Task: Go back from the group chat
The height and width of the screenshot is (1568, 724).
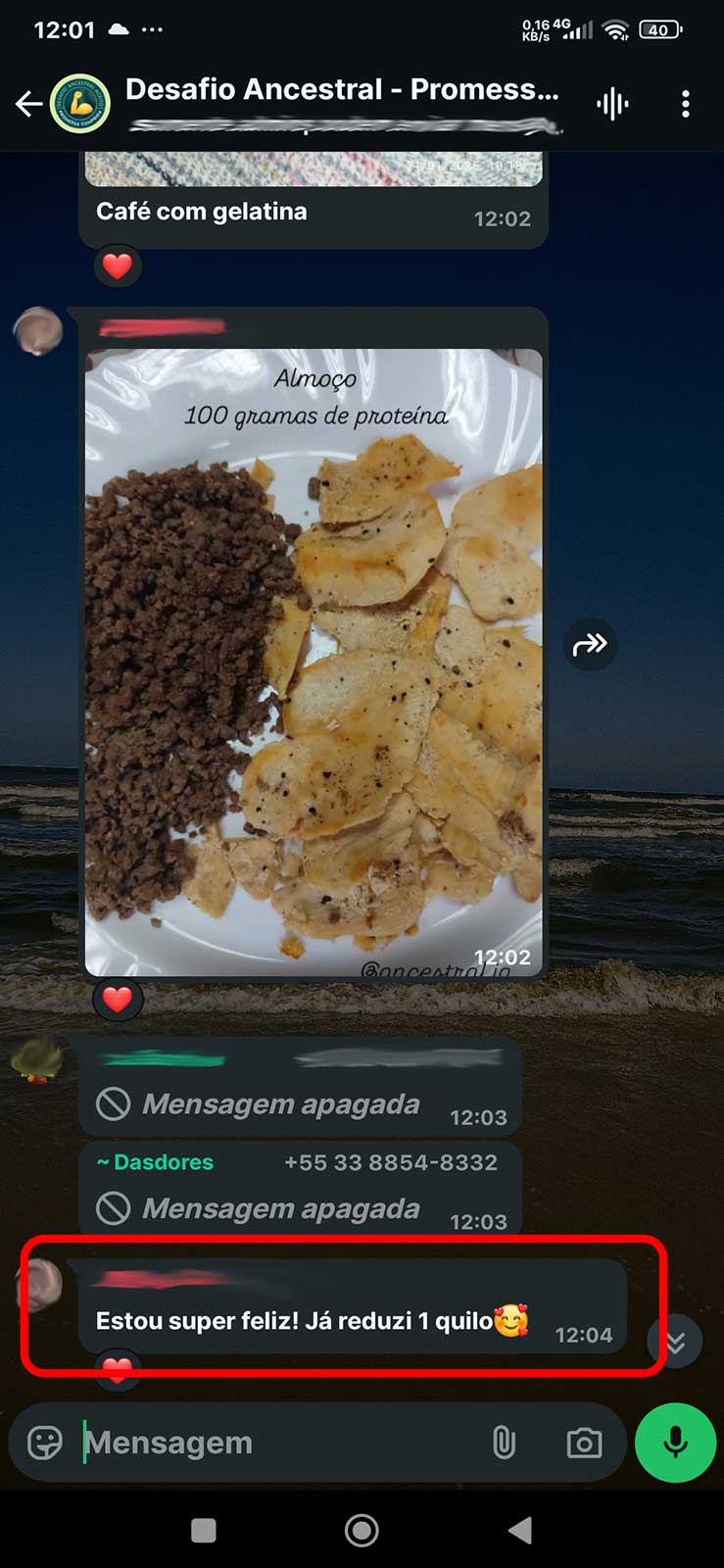Action: (x=29, y=103)
